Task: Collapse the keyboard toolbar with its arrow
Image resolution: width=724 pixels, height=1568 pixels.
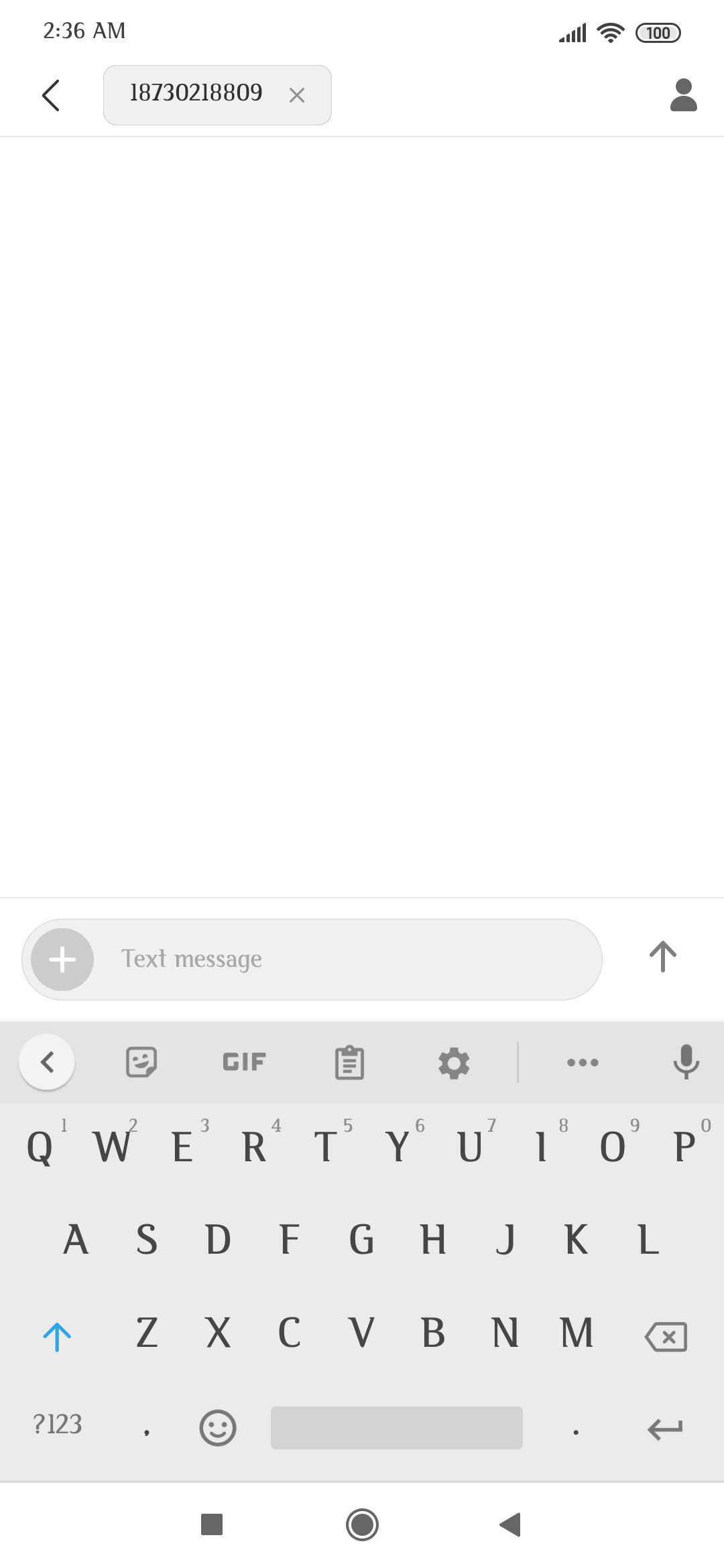Action: [x=47, y=1062]
